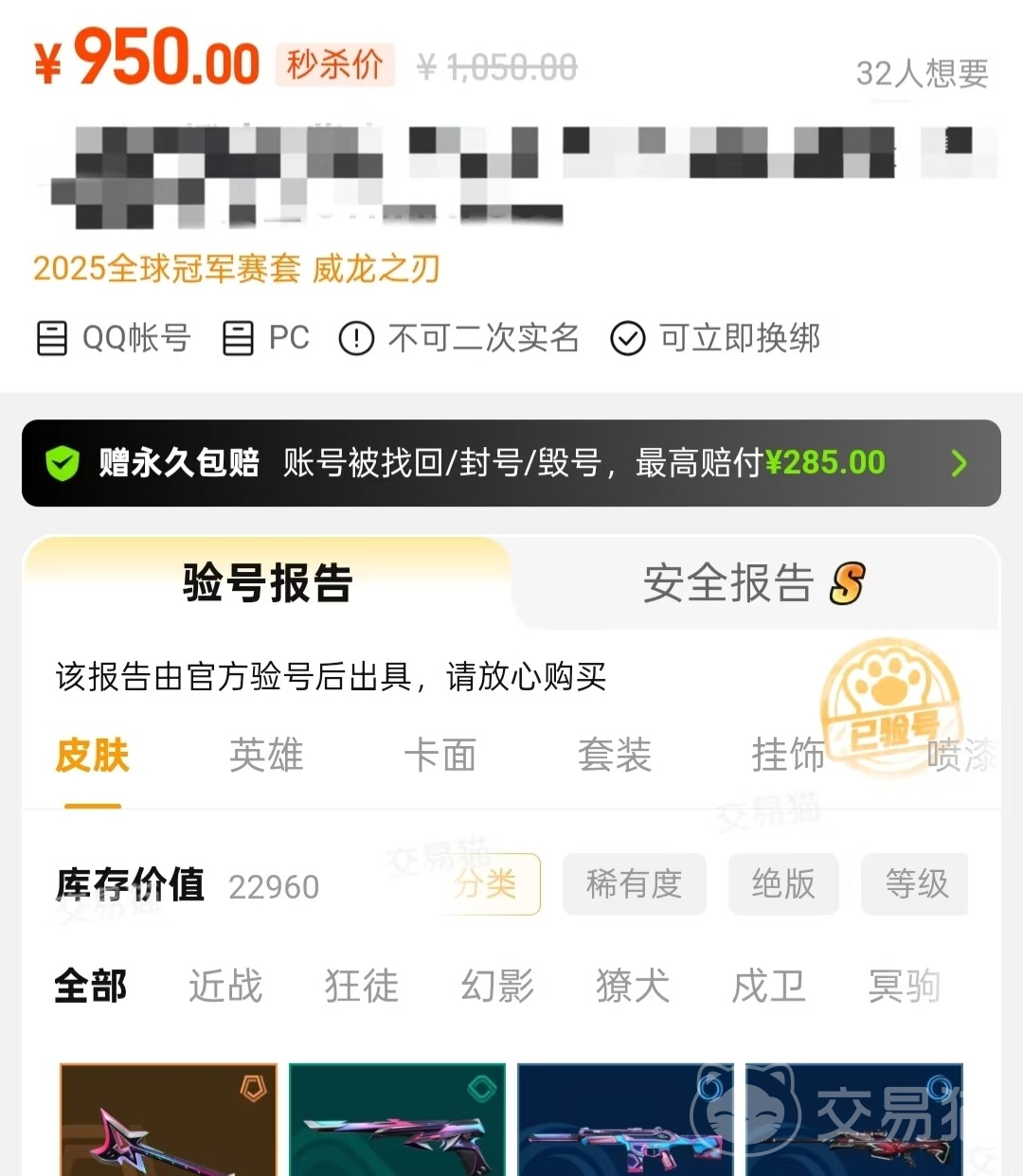Switch to the 挂饰 tab

[x=788, y=756]
